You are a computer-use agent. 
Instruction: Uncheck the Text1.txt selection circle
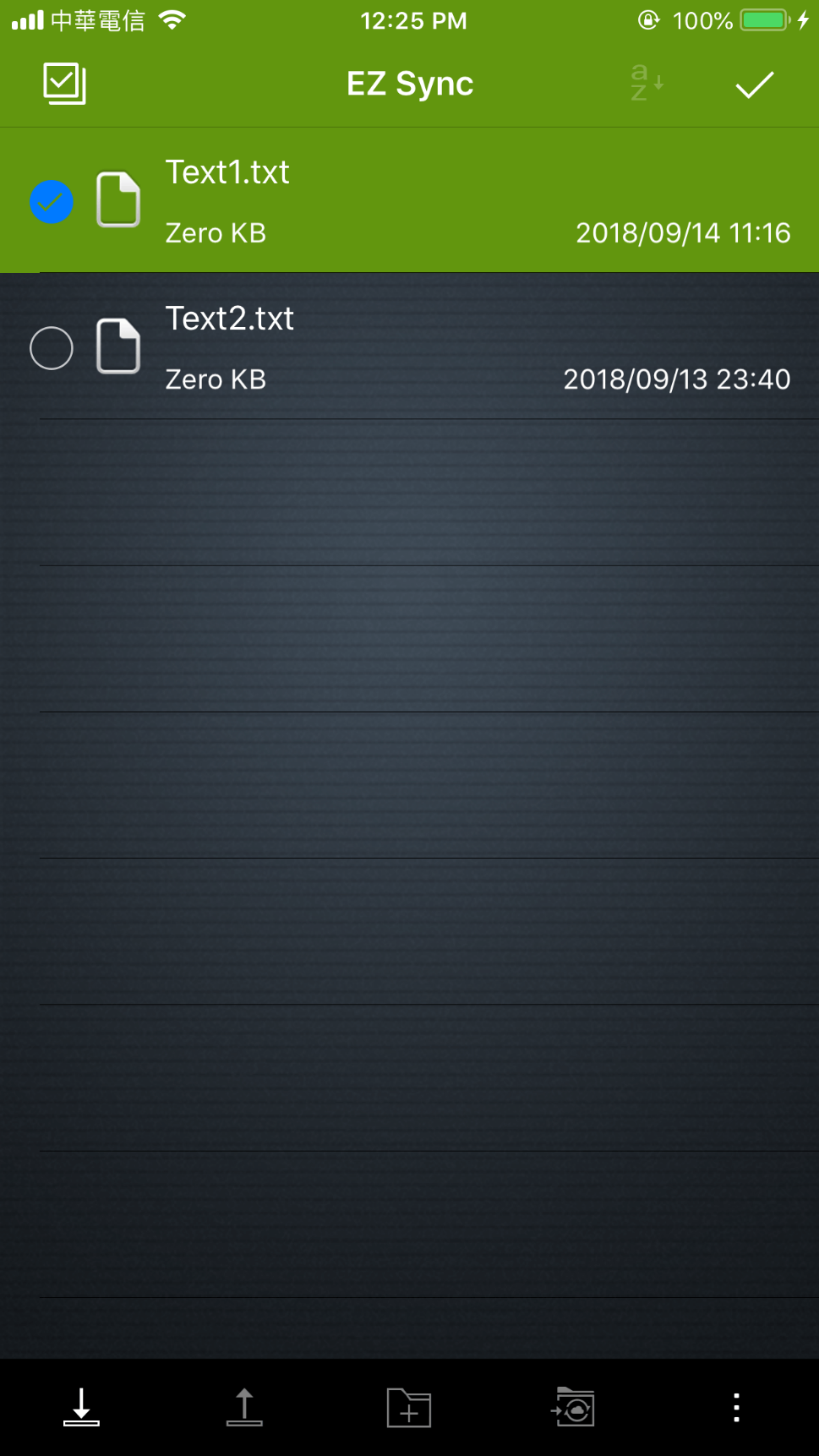pos(52,202)
